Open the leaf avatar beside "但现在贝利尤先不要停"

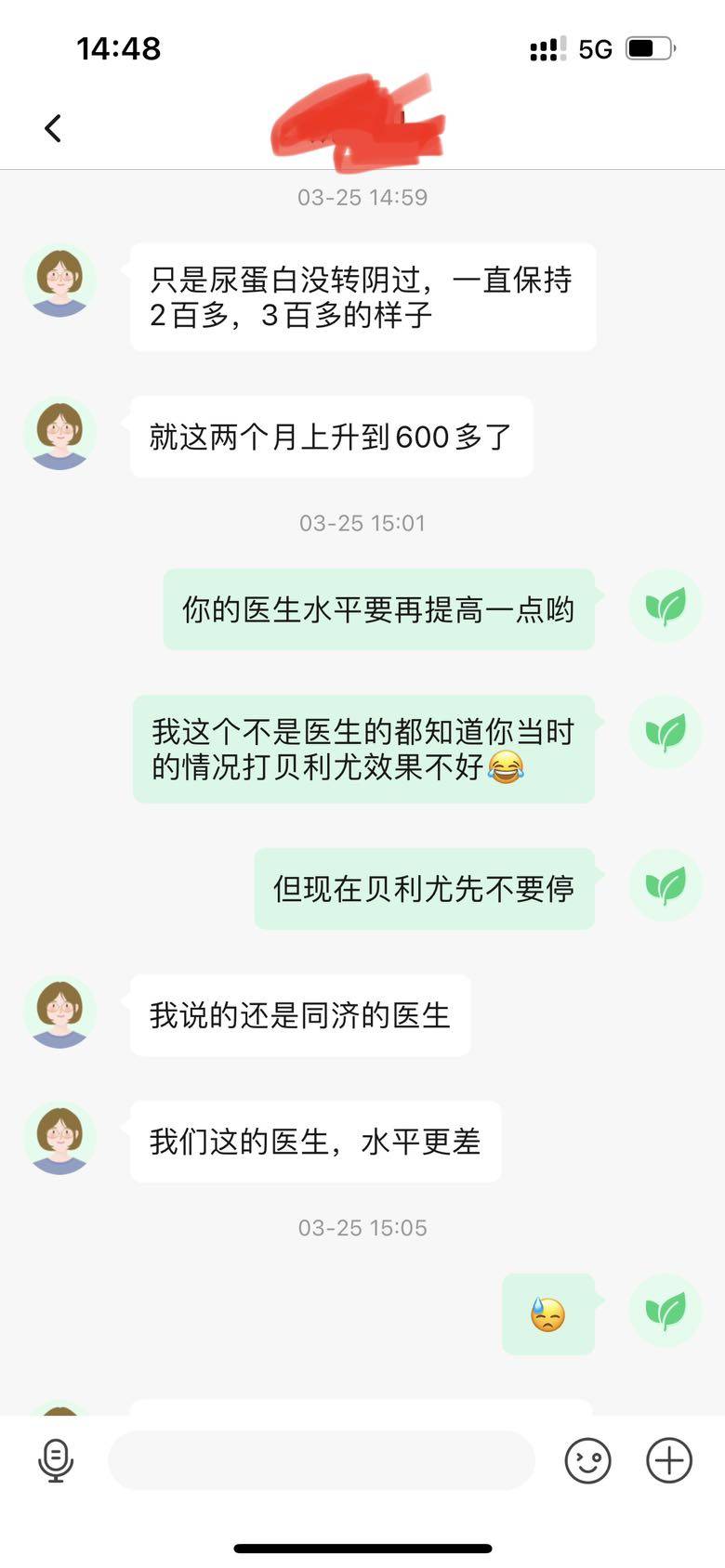pyautogui.click(x=666, y=885)
